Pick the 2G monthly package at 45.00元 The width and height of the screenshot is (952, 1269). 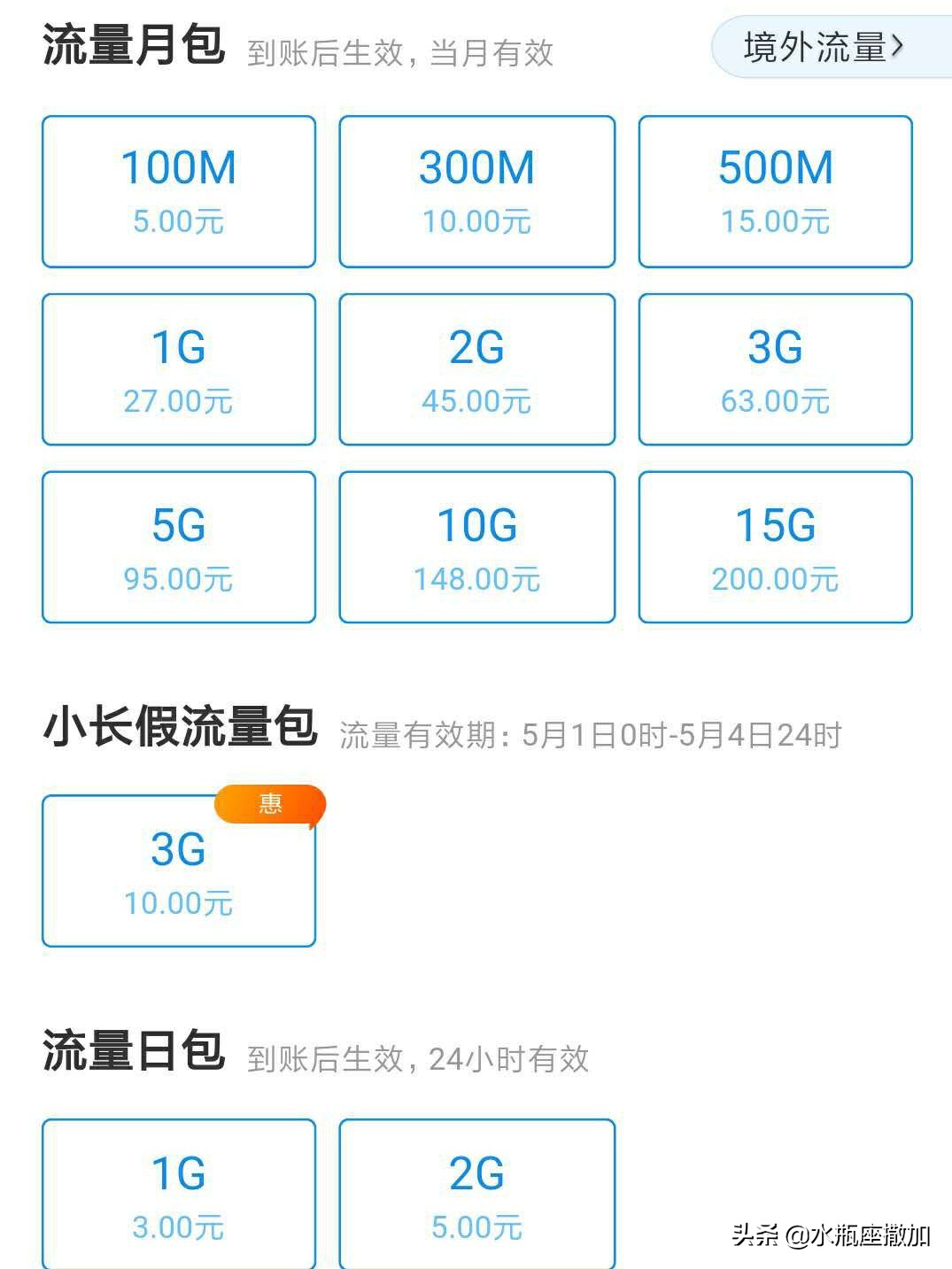coord(476,368)
